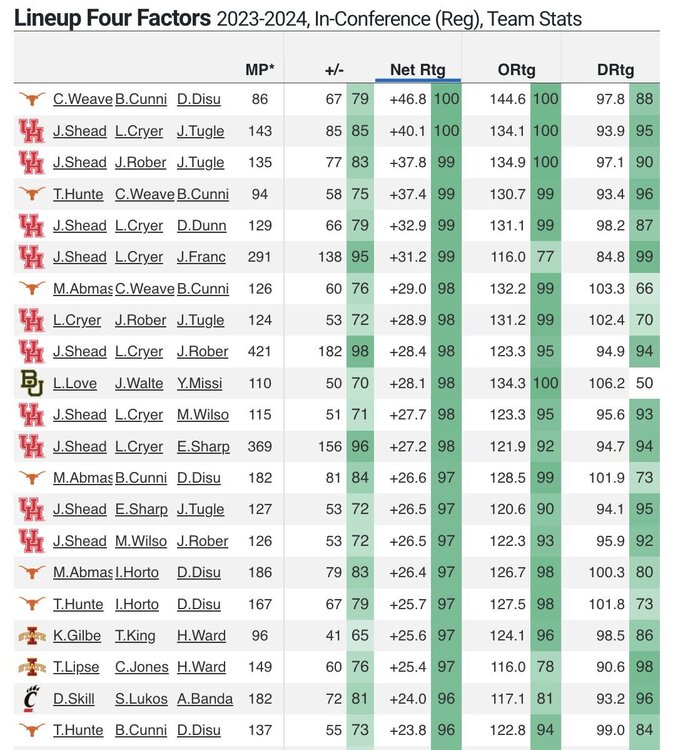Open the L.Love player link
Screen dimensions: 673x750
74,383
